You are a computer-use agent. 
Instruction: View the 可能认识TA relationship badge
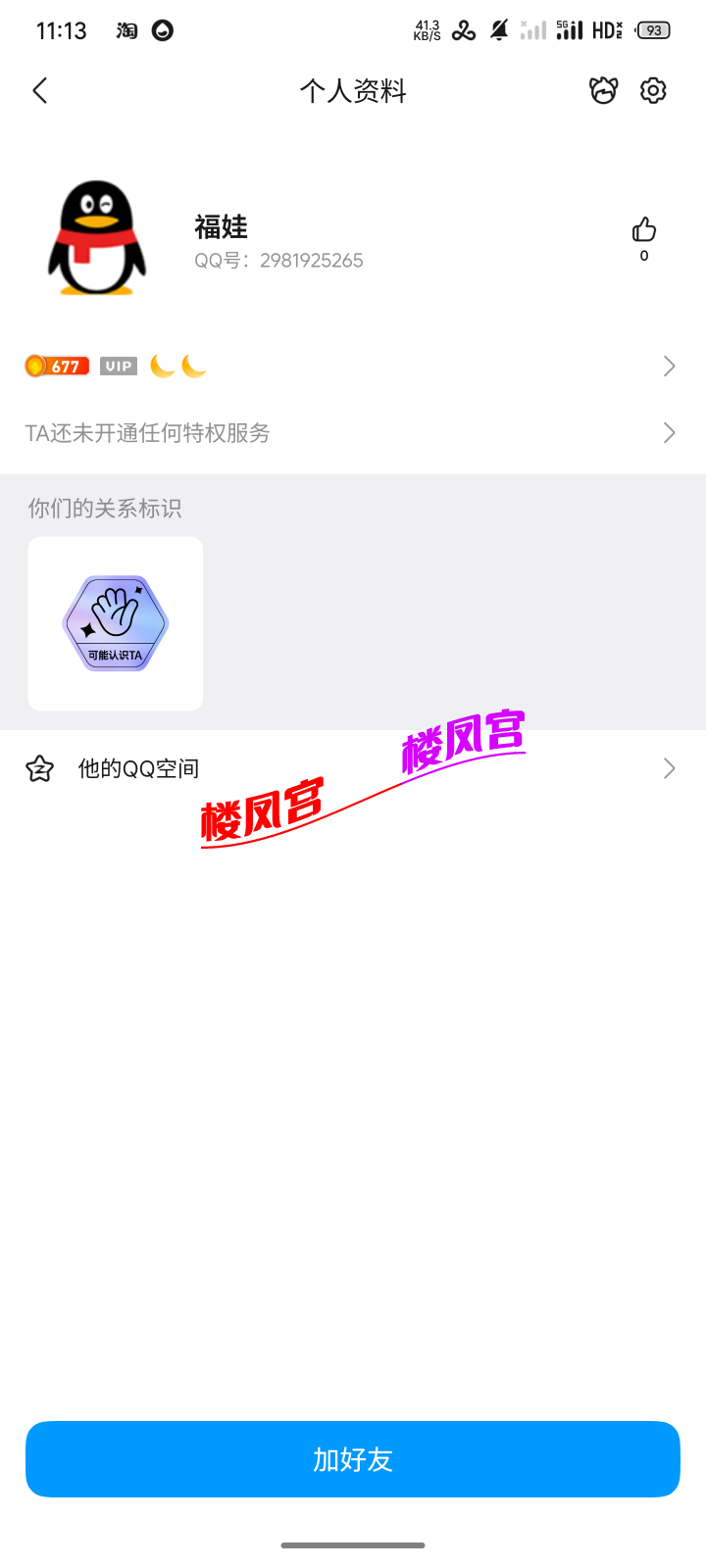(x=115, y=623)
